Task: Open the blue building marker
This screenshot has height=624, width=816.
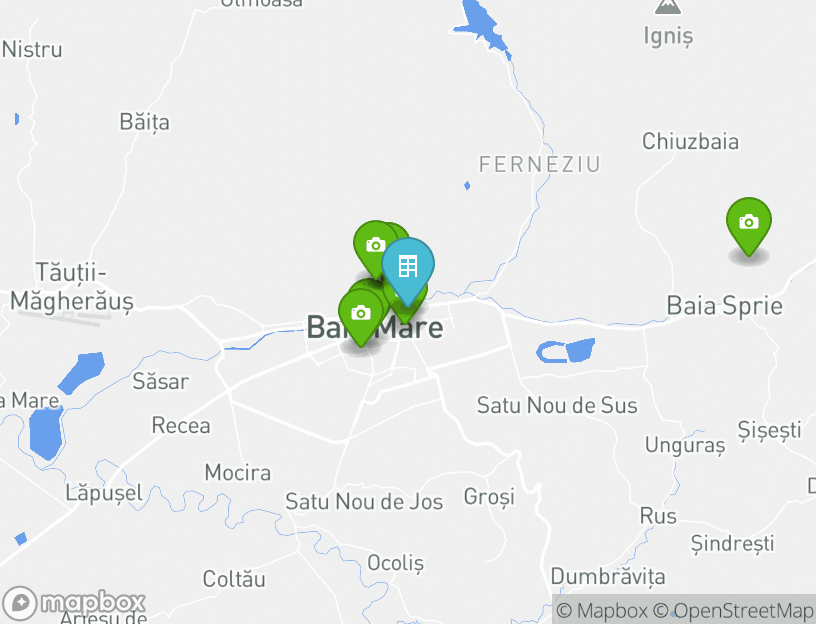Action: click(408, 267)
